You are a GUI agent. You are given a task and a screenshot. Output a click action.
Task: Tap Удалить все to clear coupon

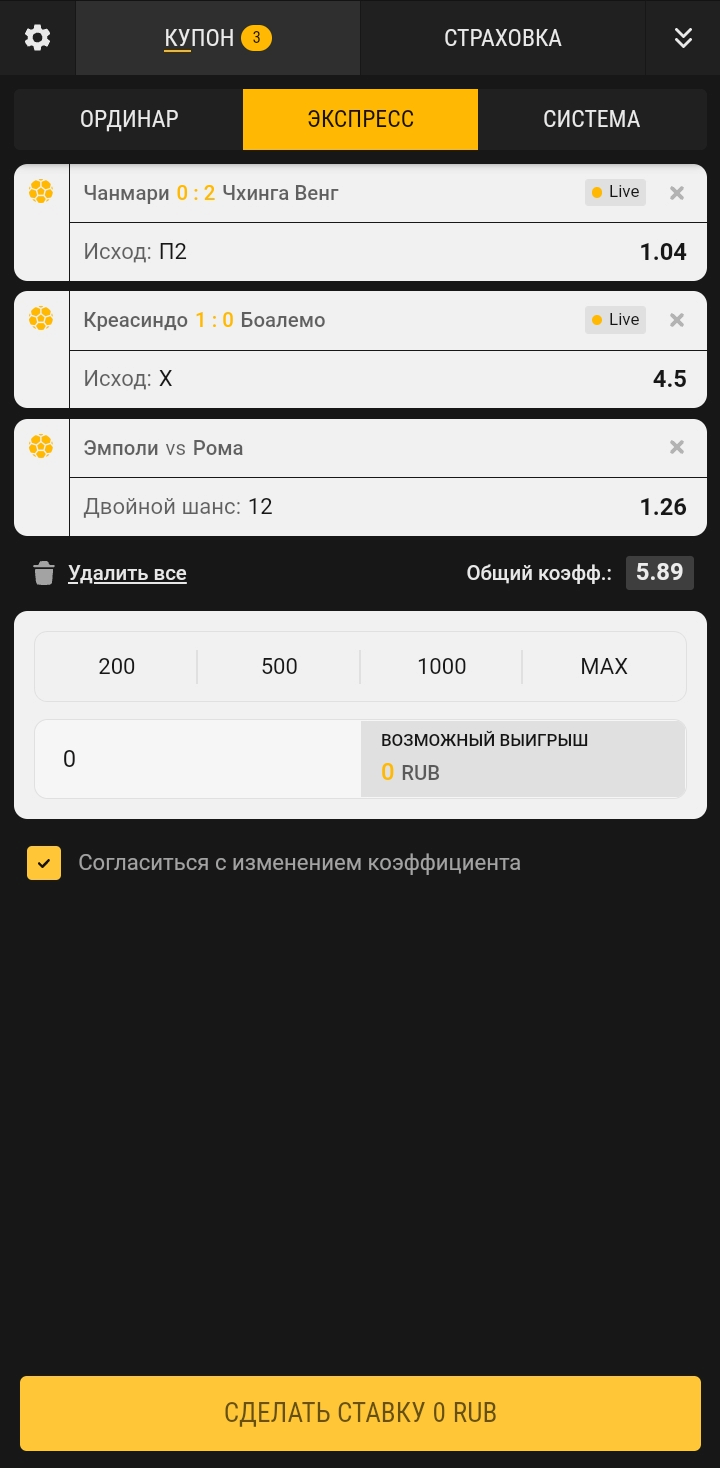(x=127, y=573)
